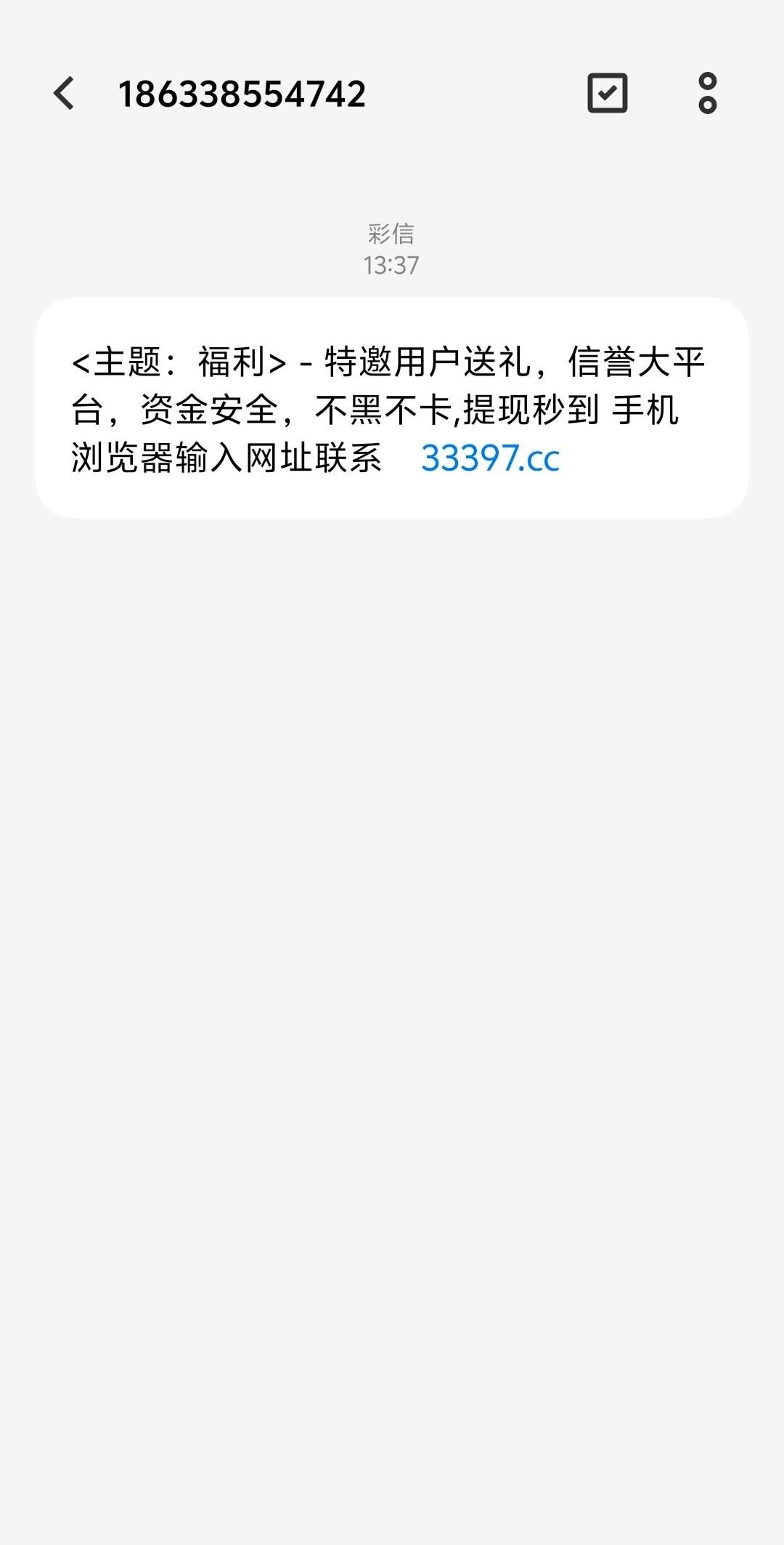Image resolution: width=784 pixels, height=1545 pixels.
Task: Open the three-dot overflow menu
Action: coord(707,94)
